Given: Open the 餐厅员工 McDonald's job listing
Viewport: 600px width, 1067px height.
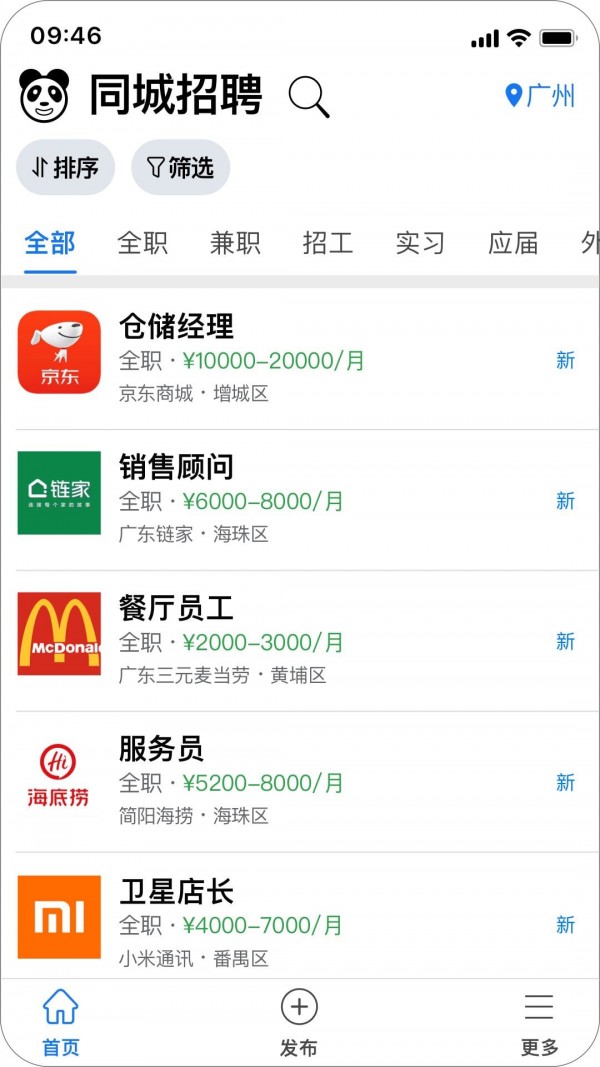Looking at the screenshot, I should coord(300,641).
